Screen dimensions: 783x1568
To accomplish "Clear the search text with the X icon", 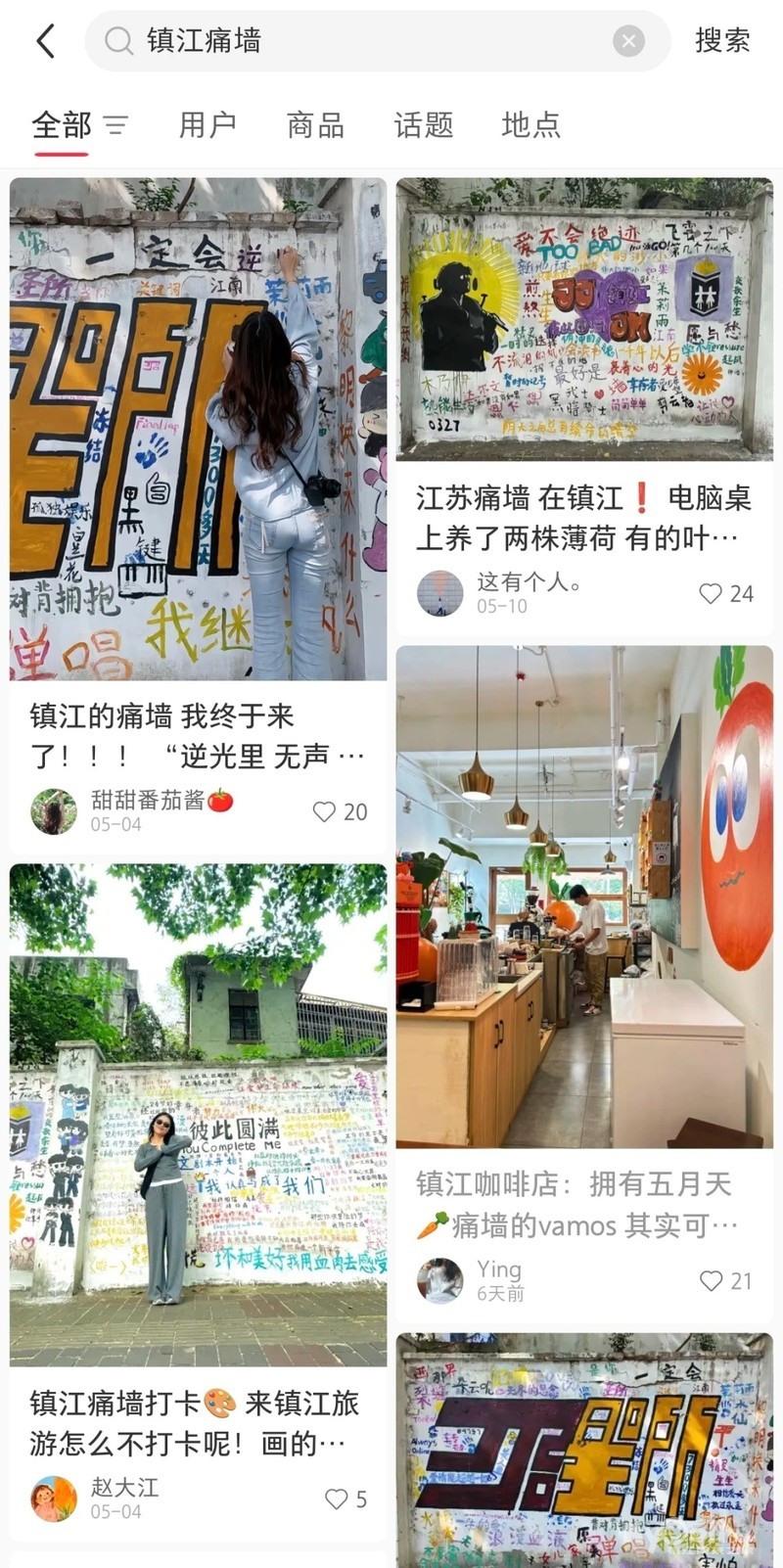I will 628,41.
